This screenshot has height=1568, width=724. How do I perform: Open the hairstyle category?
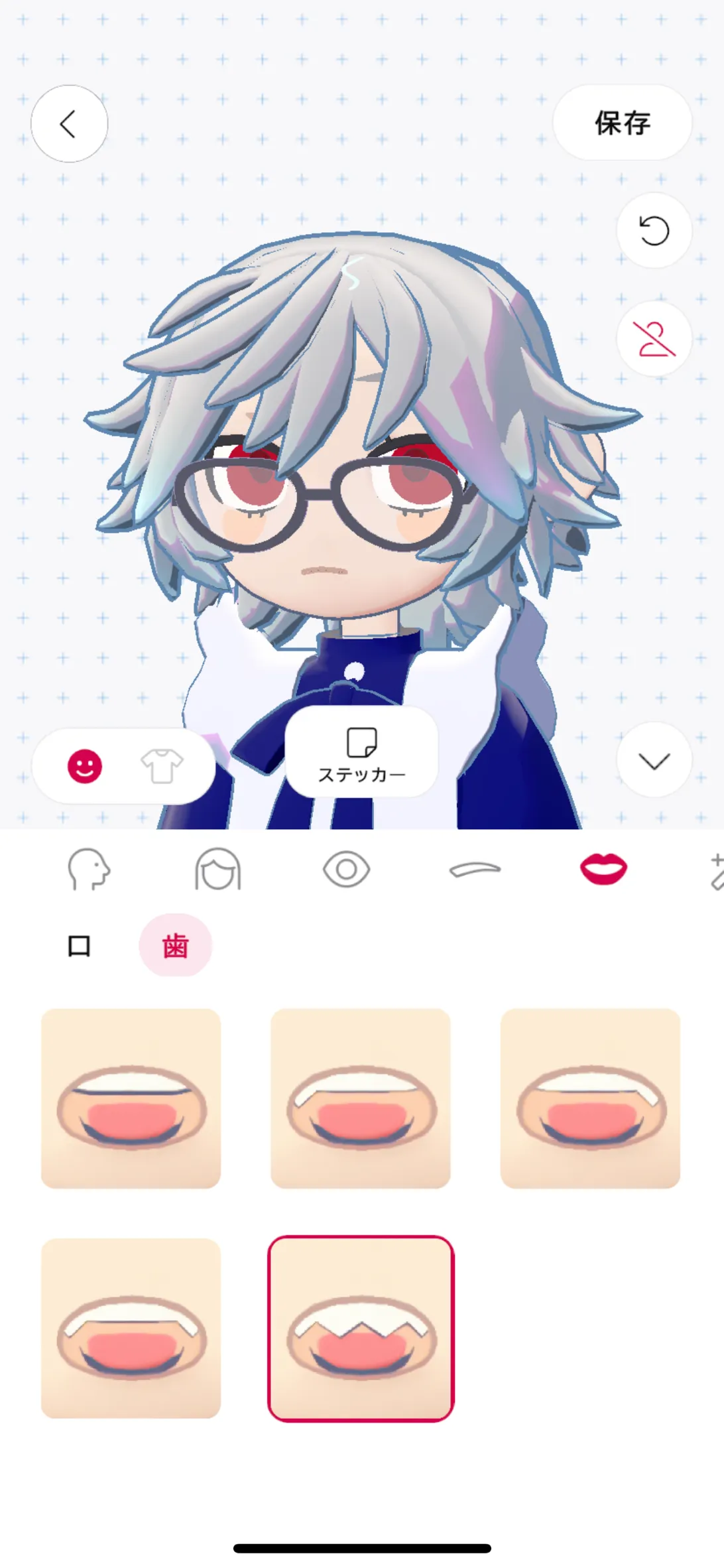pos(217,869)
